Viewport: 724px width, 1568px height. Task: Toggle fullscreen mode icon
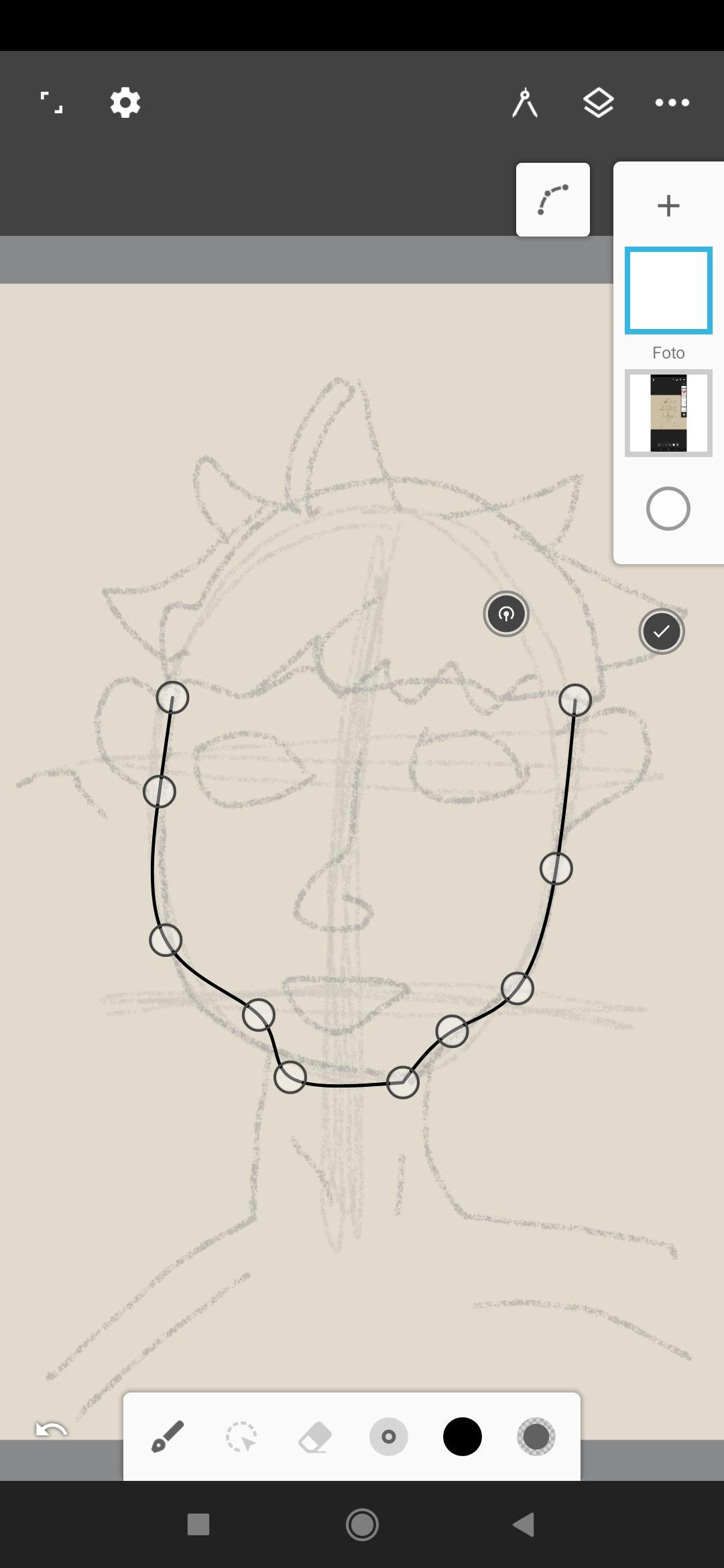tap(52, 103)
